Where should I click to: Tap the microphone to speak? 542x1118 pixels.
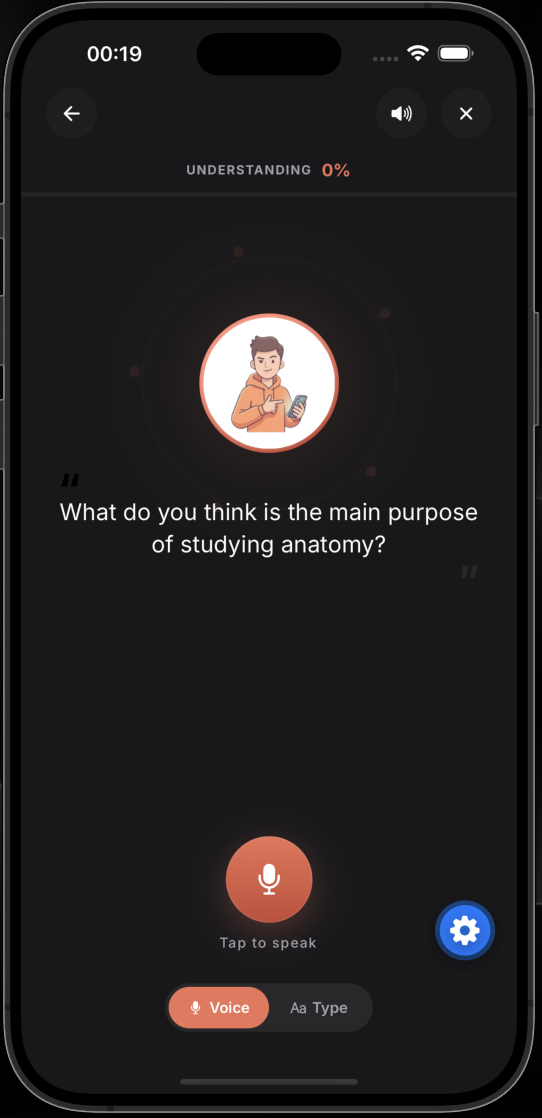click(269, 879)
